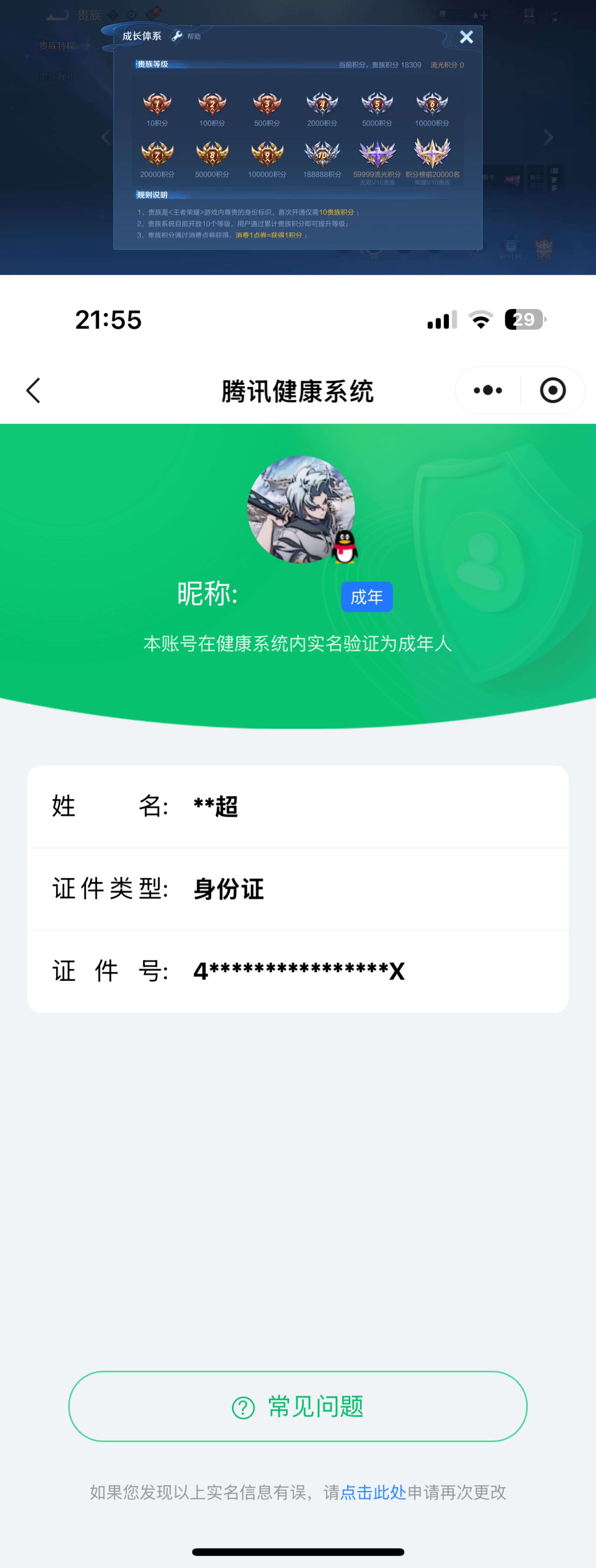This screenshot has height=1568, width=596.
Task: Tap the Wi-Fi status icon
Action: click(480, 319)
